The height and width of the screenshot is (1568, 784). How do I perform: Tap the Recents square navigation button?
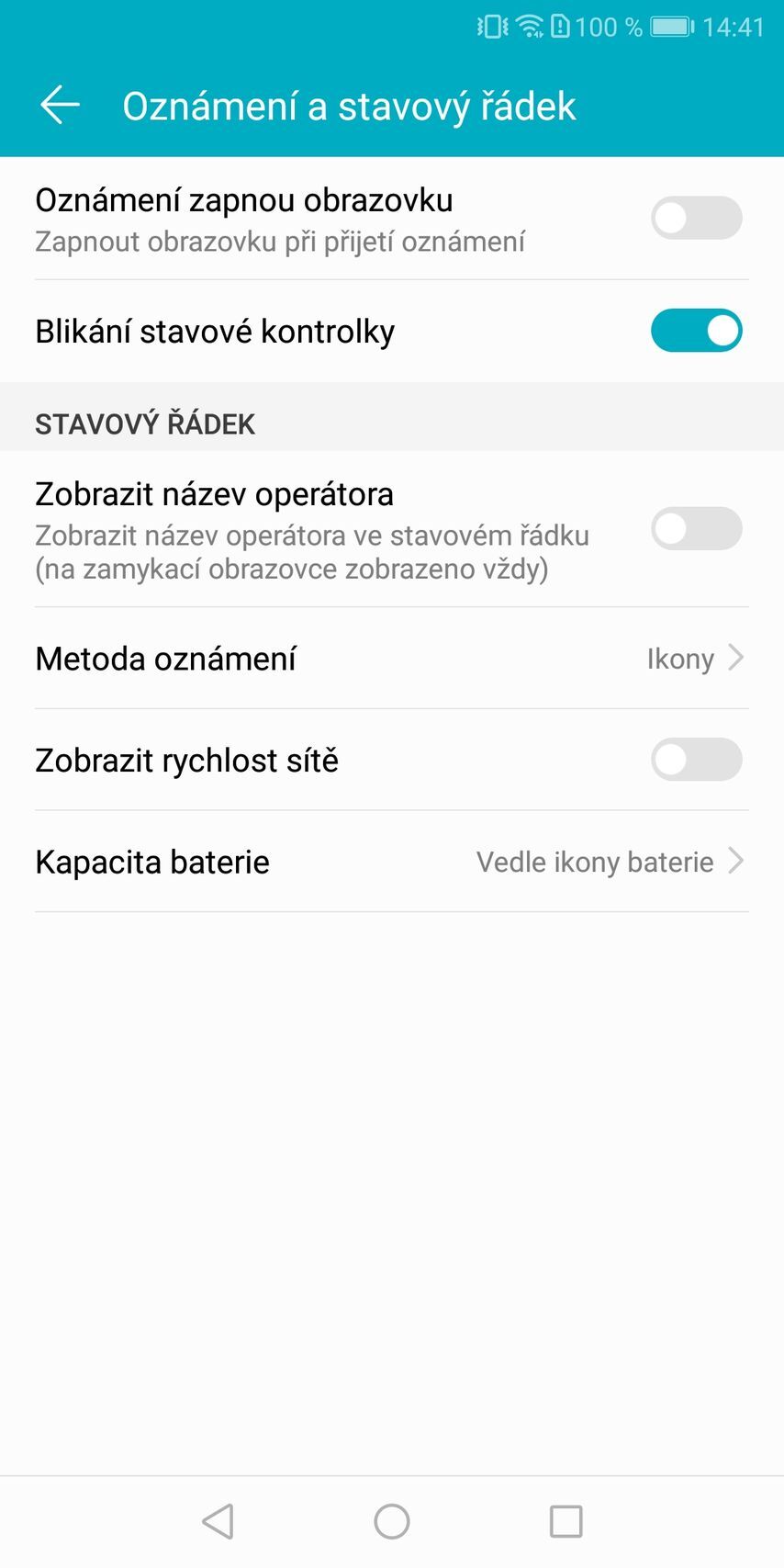[x=566, y=1520]
